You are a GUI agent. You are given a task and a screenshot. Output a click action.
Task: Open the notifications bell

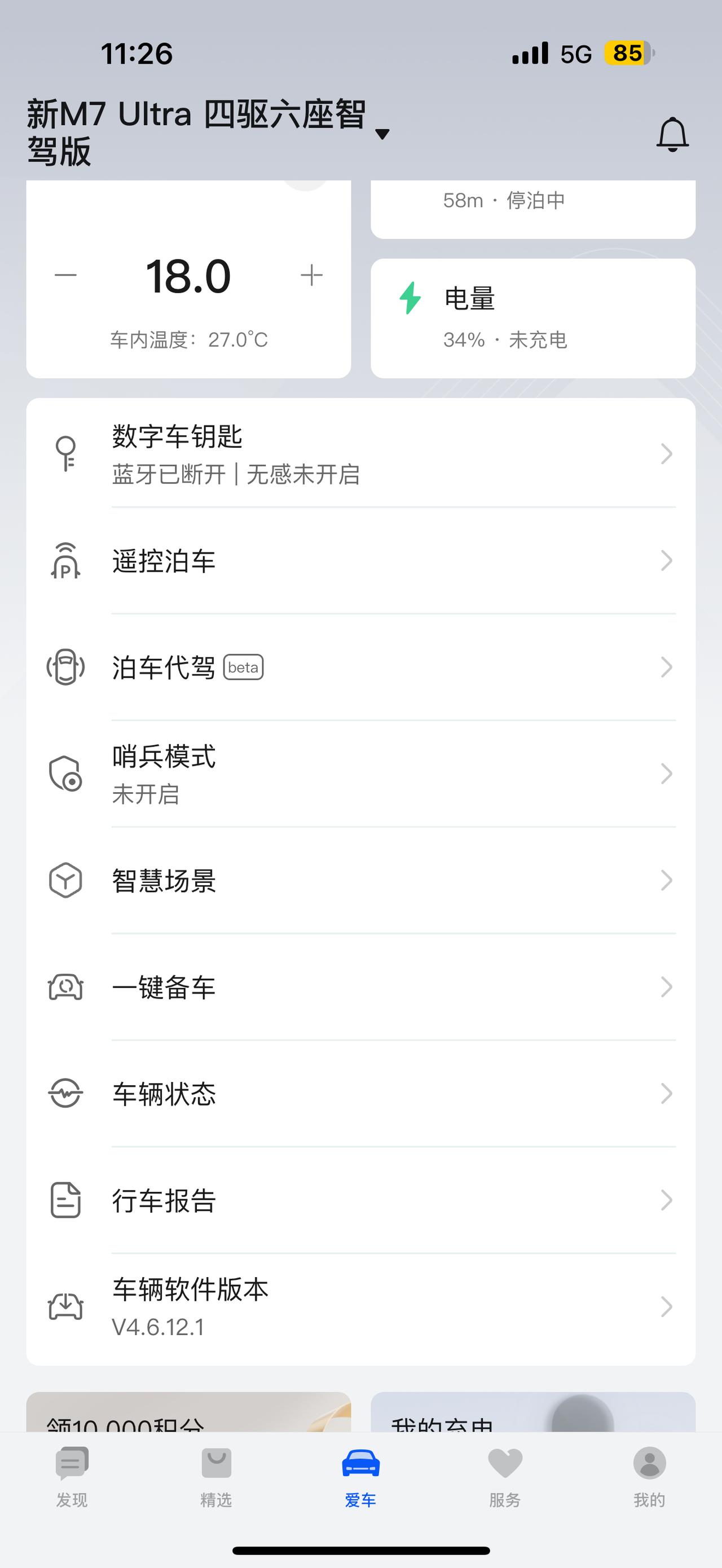point(672,134)
